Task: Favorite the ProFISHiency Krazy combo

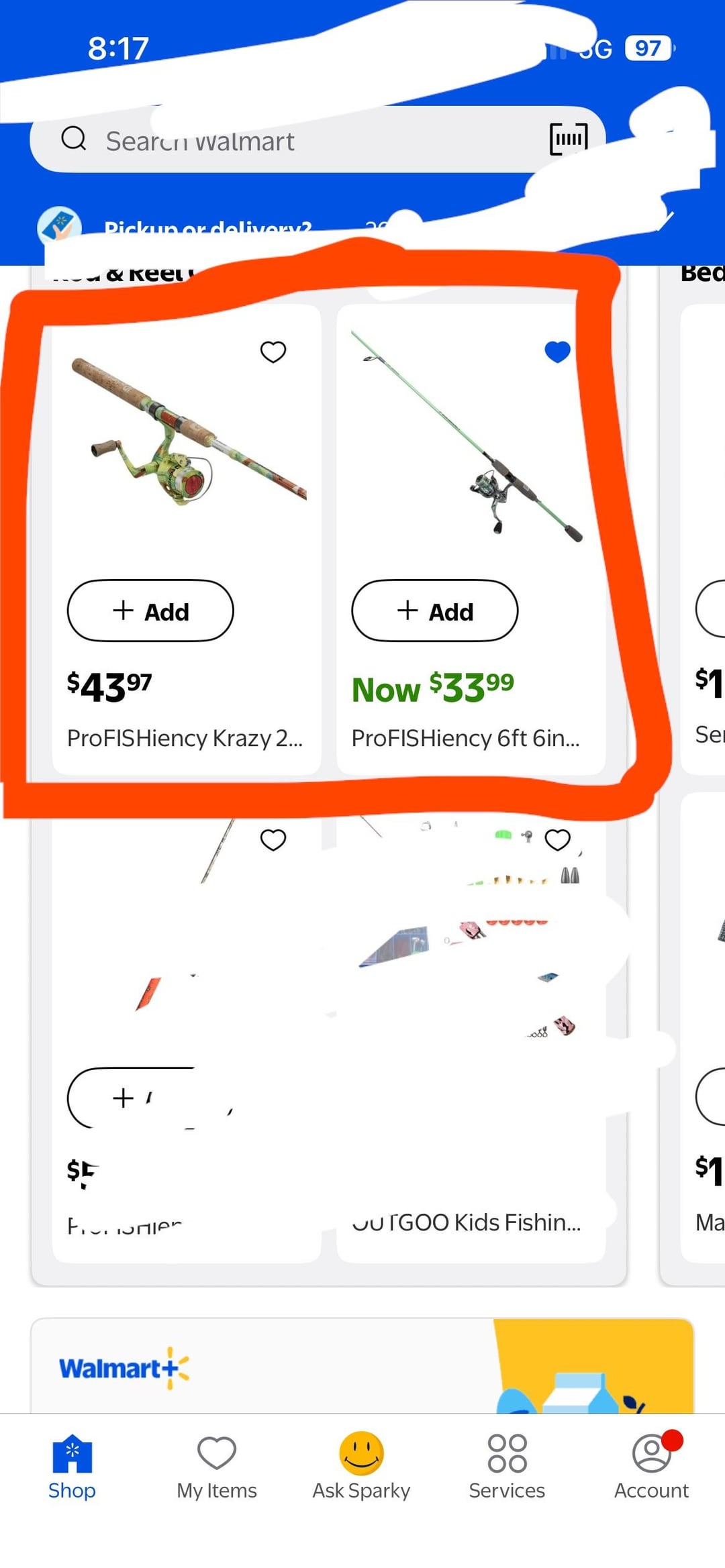Action: (273, 352)
